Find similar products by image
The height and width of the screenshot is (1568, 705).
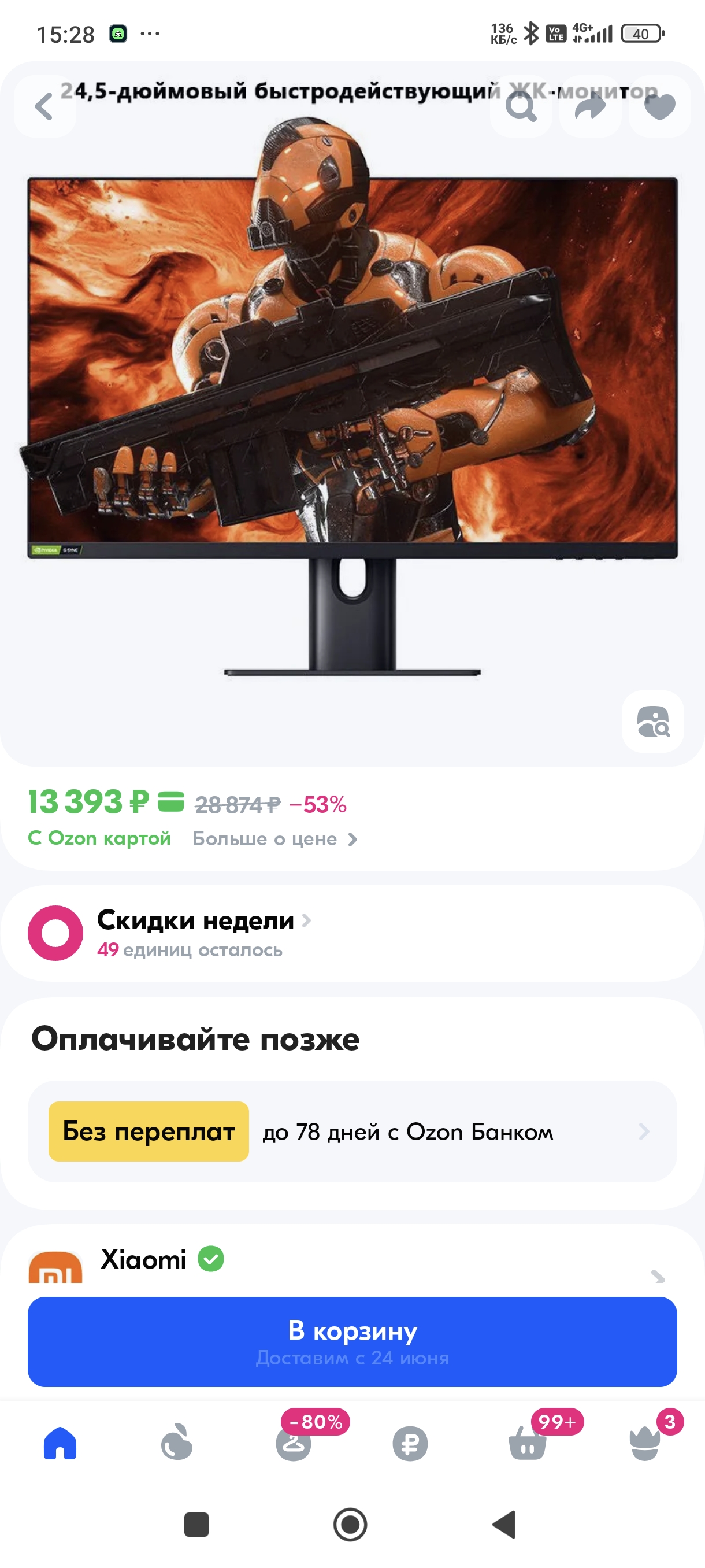pos(652,722)
